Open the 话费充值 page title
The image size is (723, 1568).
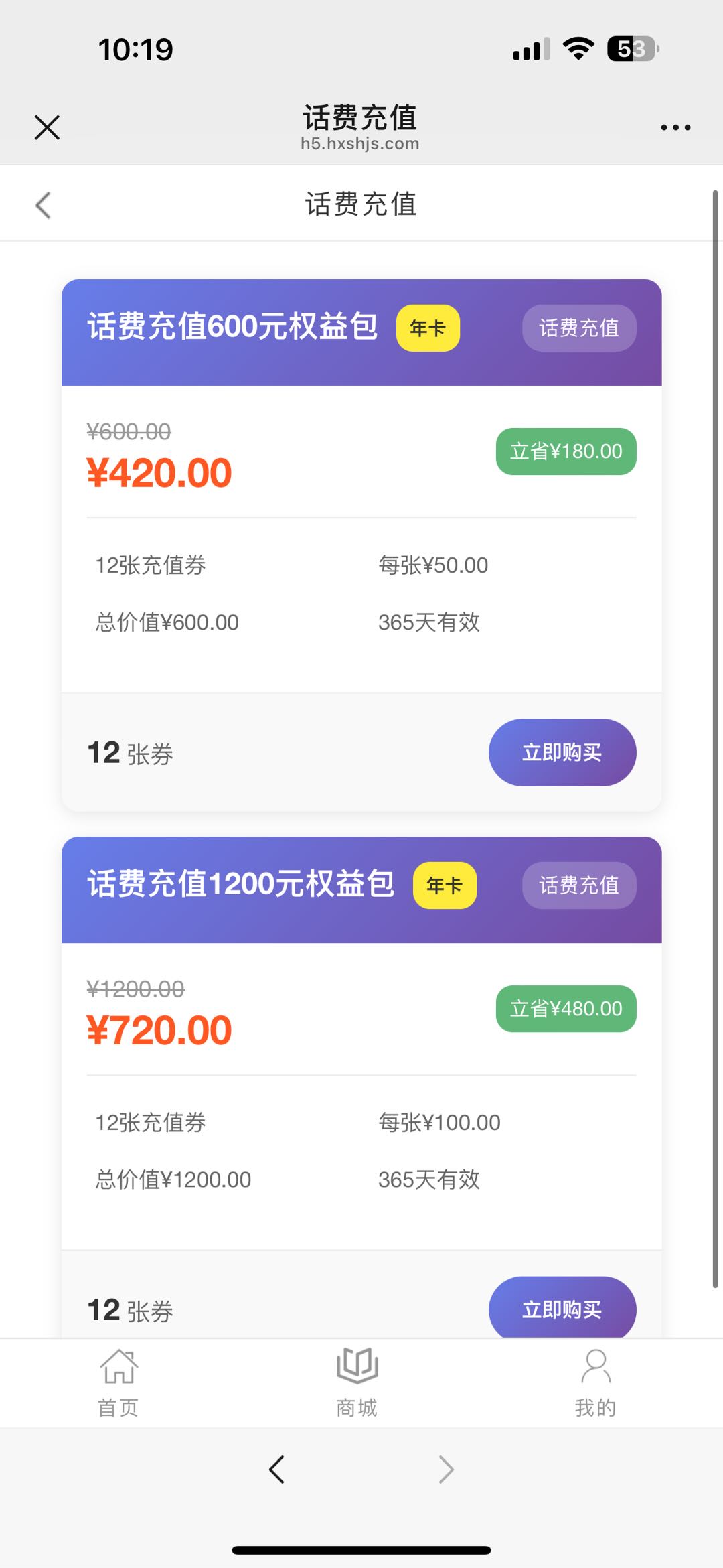click(x=360, y=117)
